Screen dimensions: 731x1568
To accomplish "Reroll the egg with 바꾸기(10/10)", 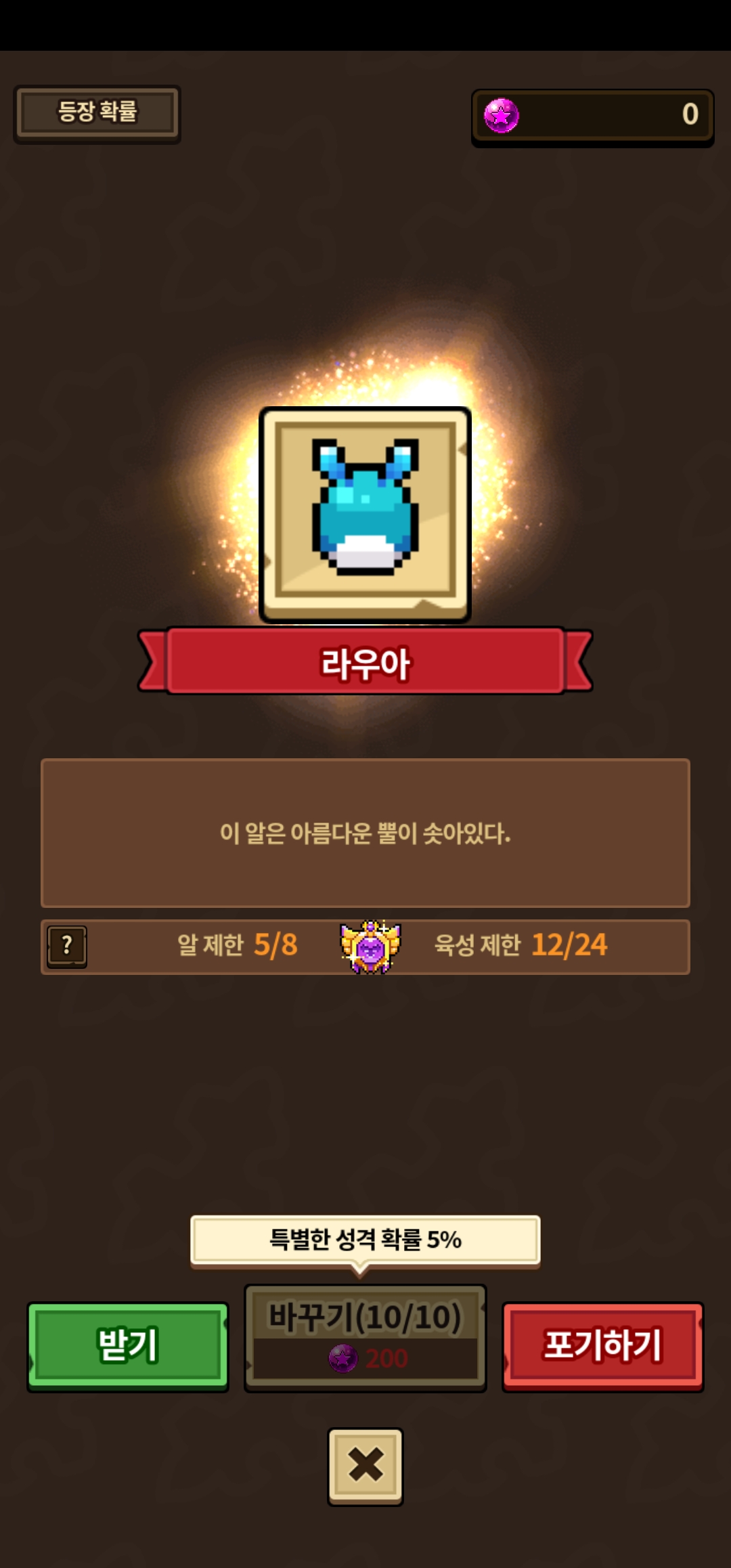I will (365, 1336).
